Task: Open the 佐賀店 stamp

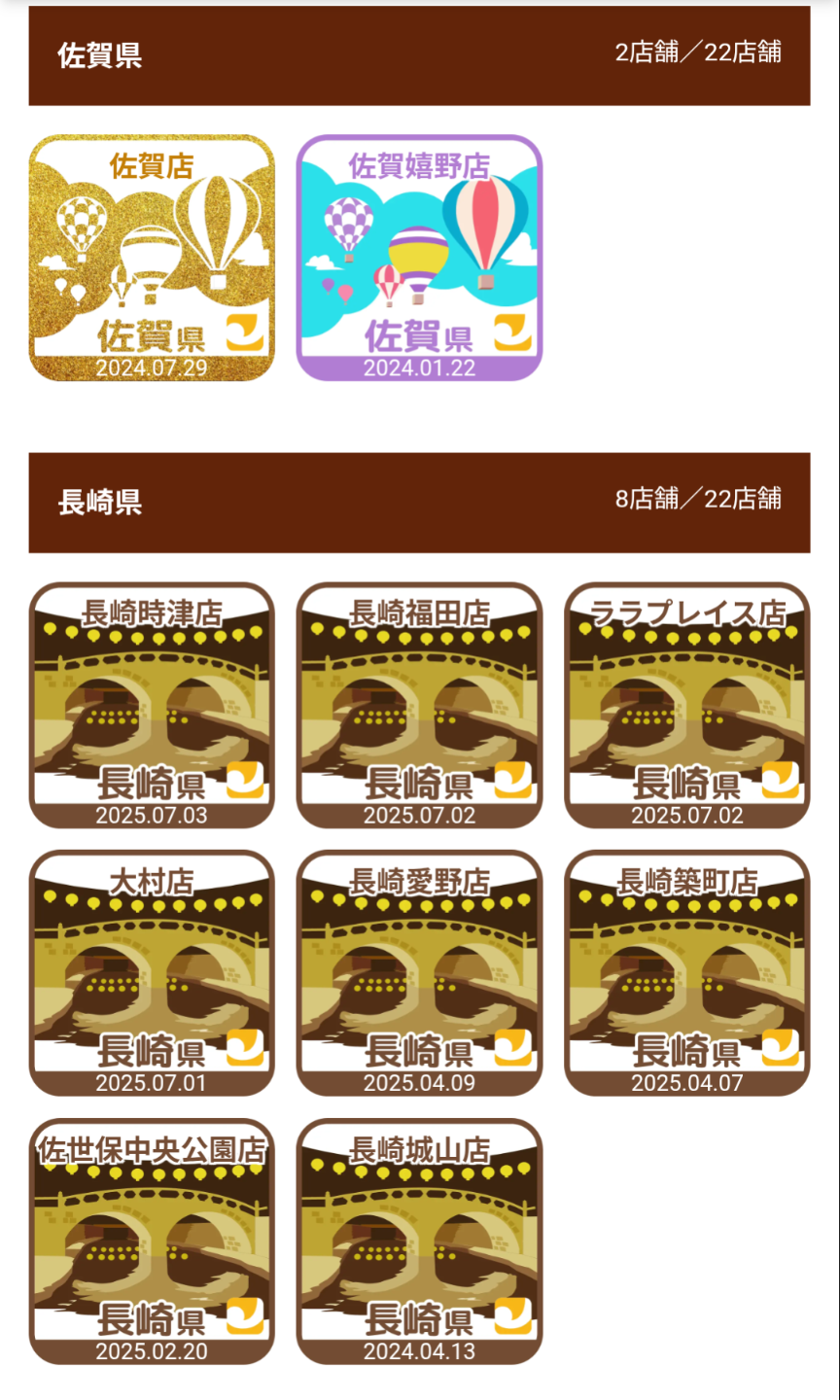Action: pyautogui.click(x=152, y=258)
